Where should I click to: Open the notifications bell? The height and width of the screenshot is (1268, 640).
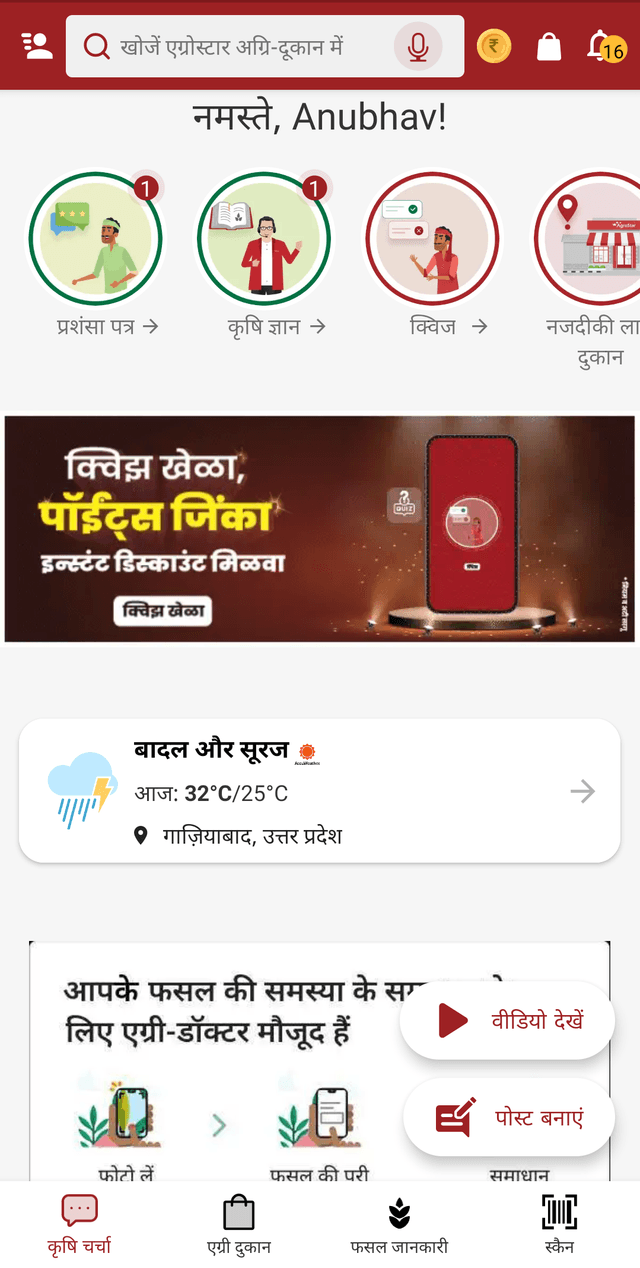coord(603,46)
